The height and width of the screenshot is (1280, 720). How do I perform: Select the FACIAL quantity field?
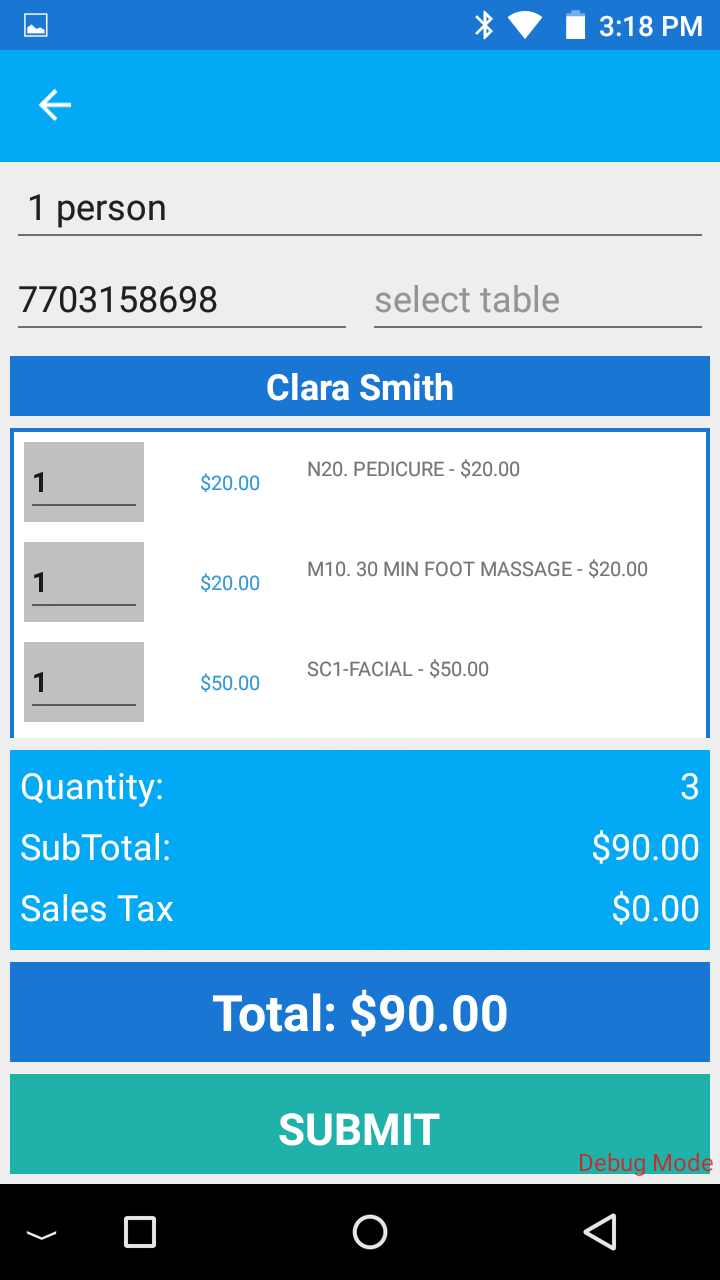[x=83, y=681]
